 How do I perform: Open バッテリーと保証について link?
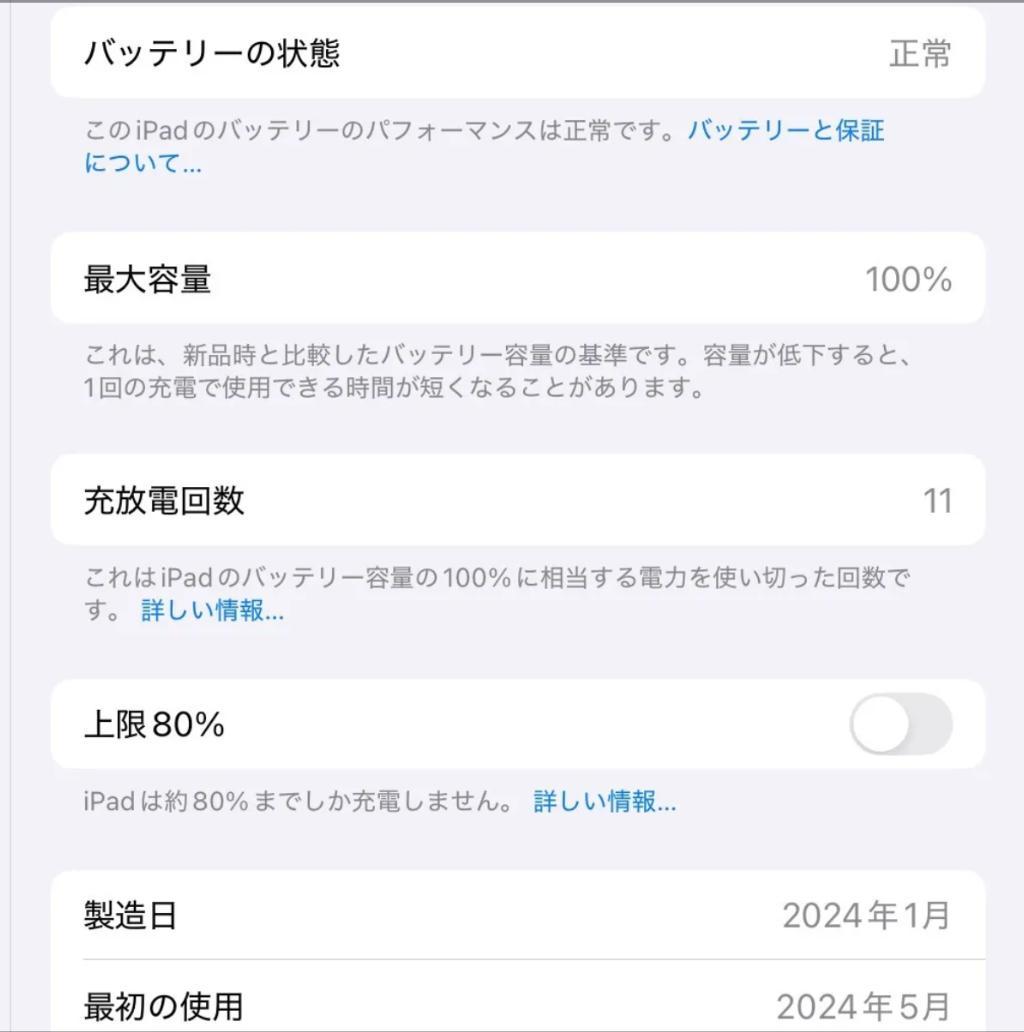click(x=787, y=130)
